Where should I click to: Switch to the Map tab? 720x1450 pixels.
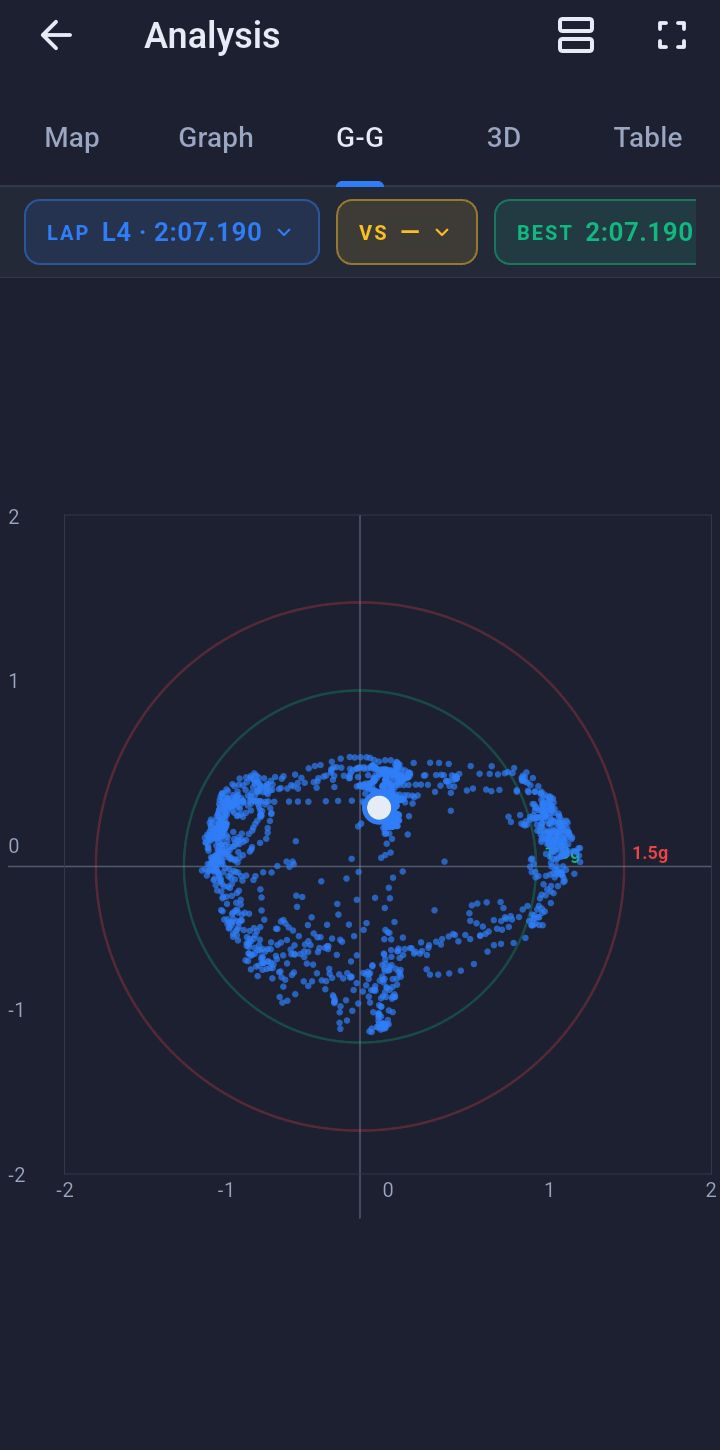(x=72, y=138)
